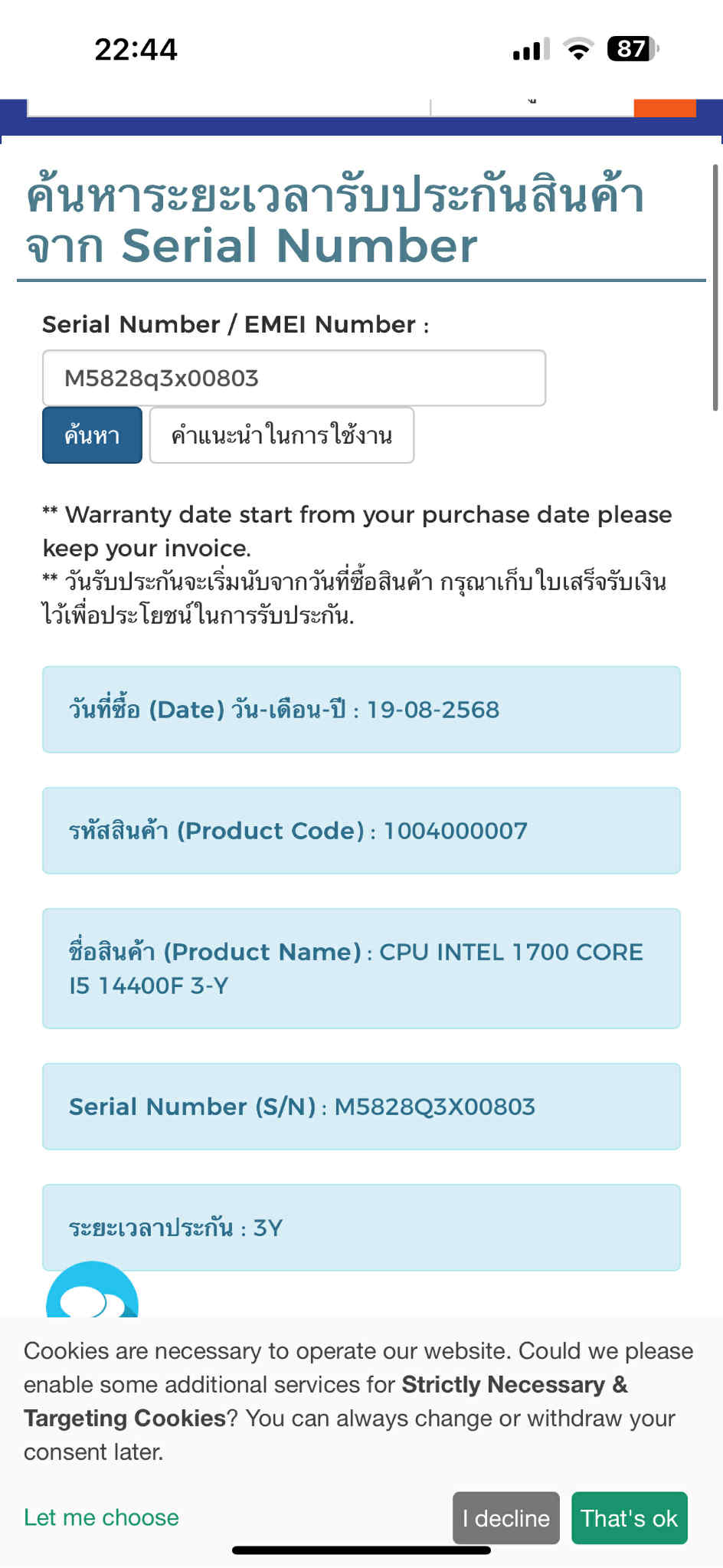Decline cookies with 'I decline'
This screenshot has width=723, height=1568.
[506, 1518]
